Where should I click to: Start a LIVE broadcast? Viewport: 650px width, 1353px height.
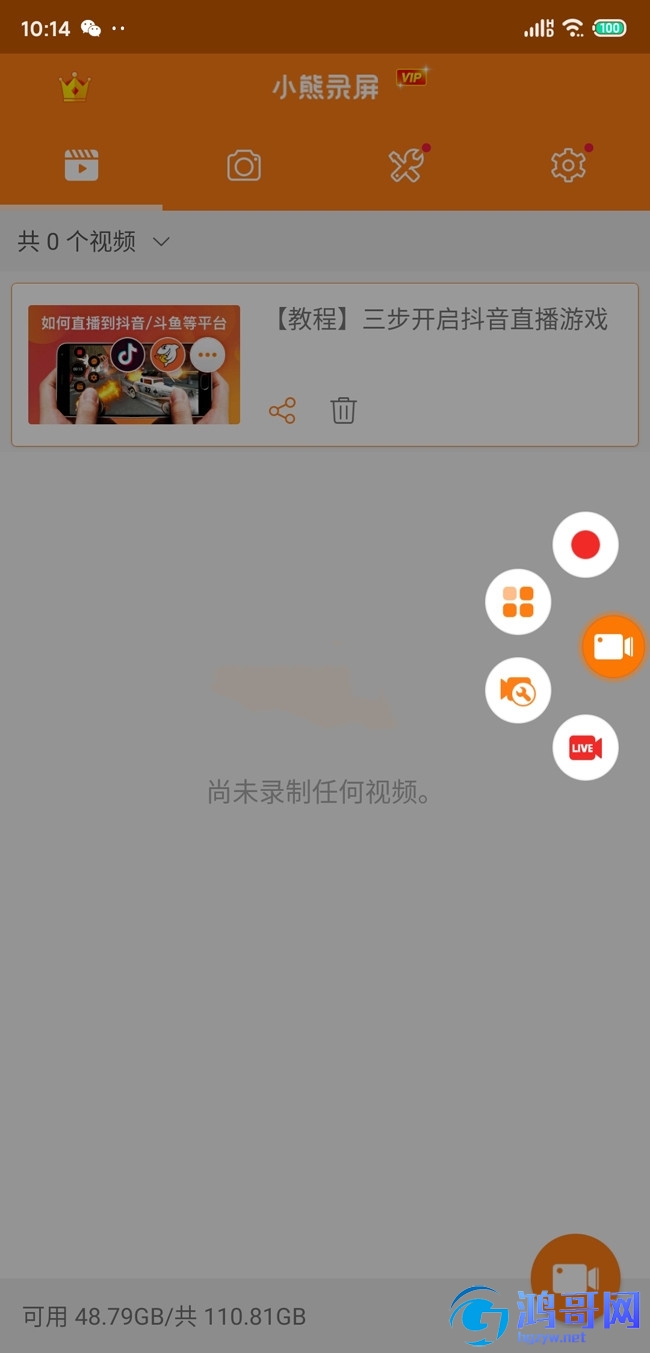(585, 748)
